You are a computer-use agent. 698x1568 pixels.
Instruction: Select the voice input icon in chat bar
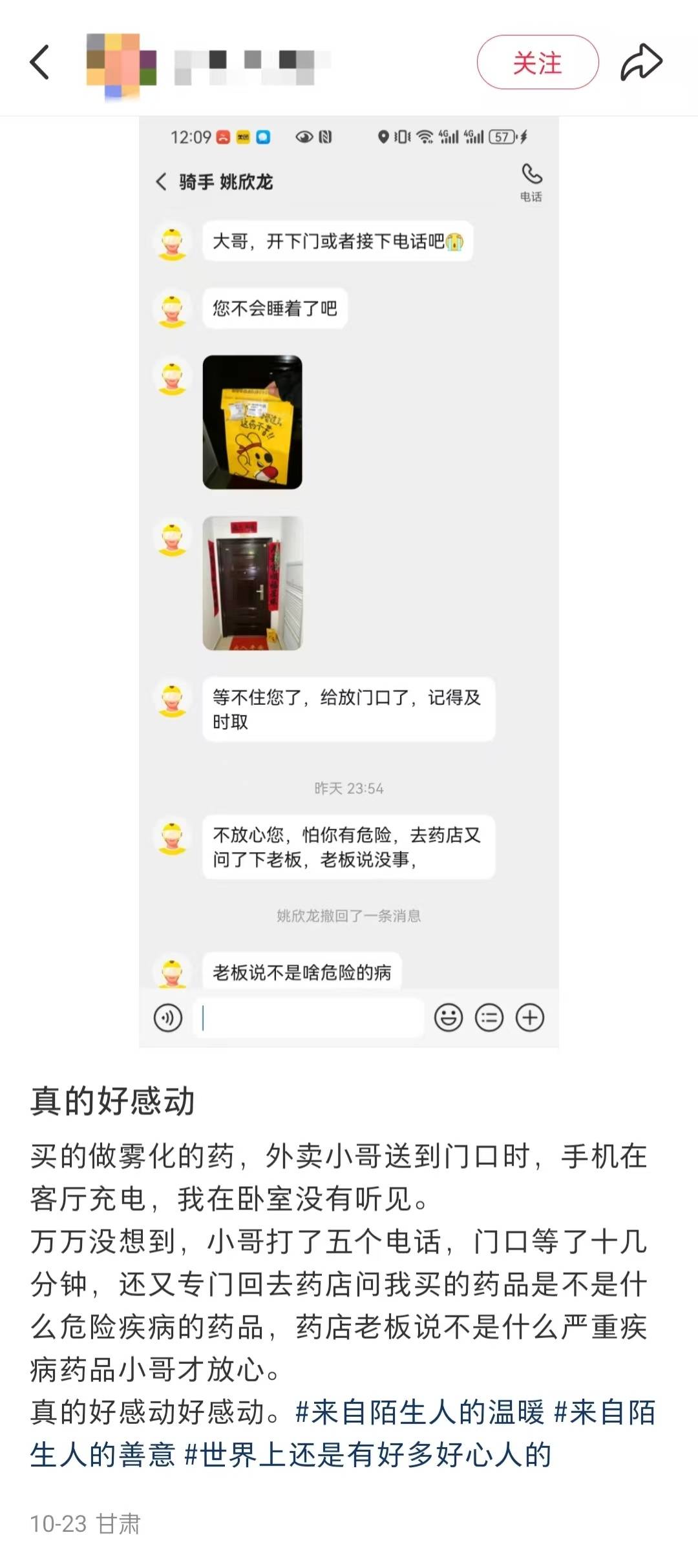pos(169,1016)
